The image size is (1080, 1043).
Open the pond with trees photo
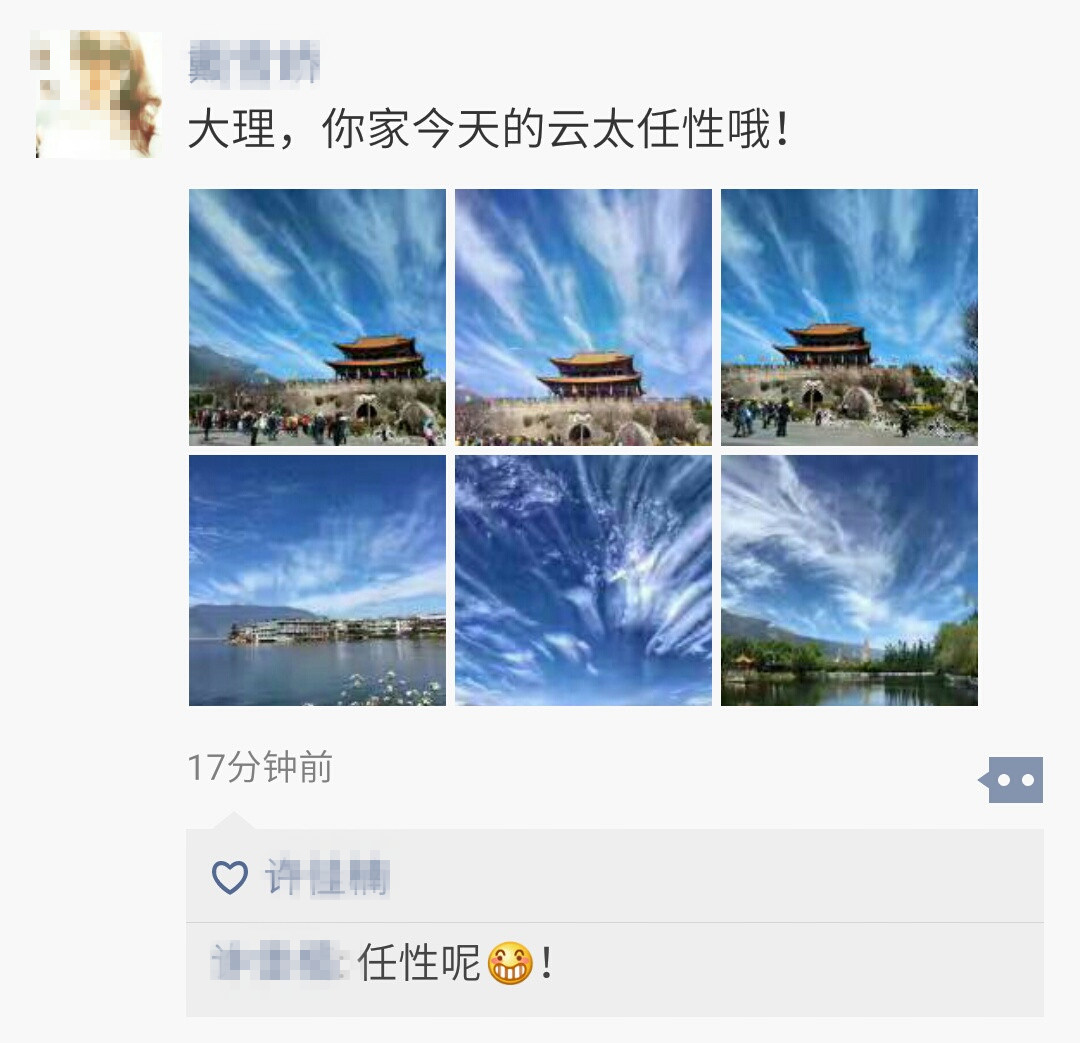pos(849,580)
